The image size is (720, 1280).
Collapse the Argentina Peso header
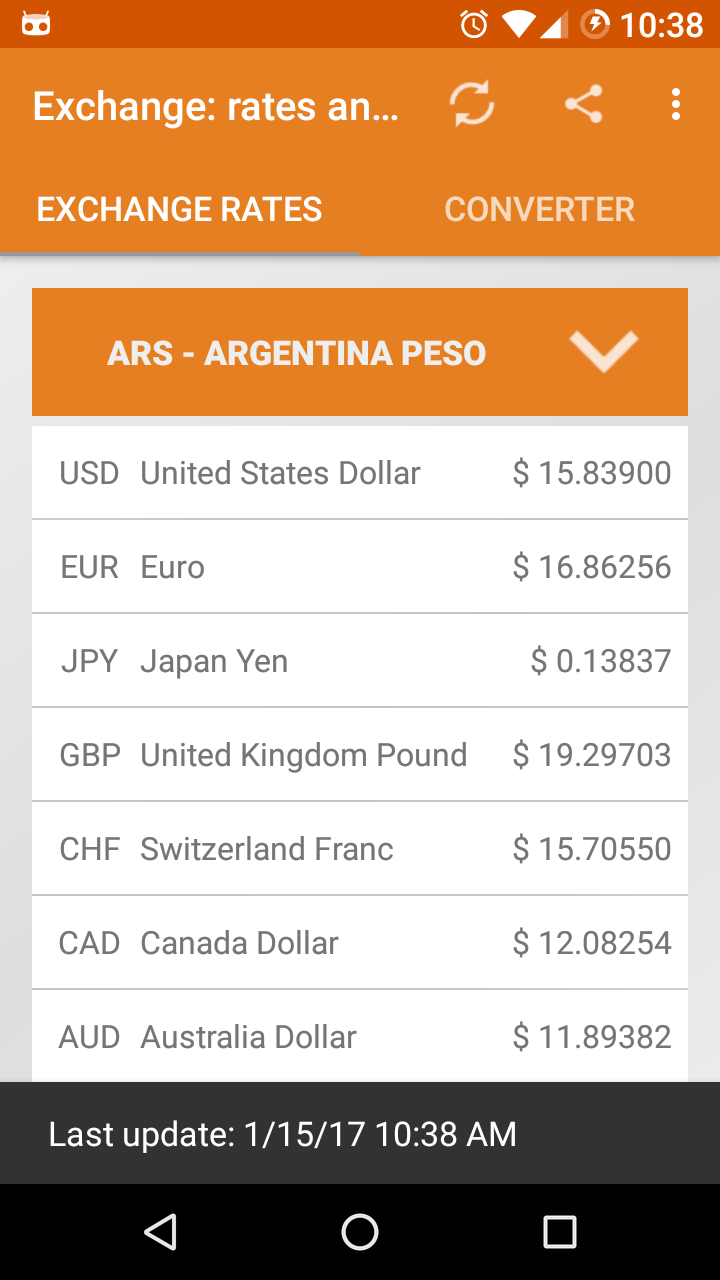point(360,352)
